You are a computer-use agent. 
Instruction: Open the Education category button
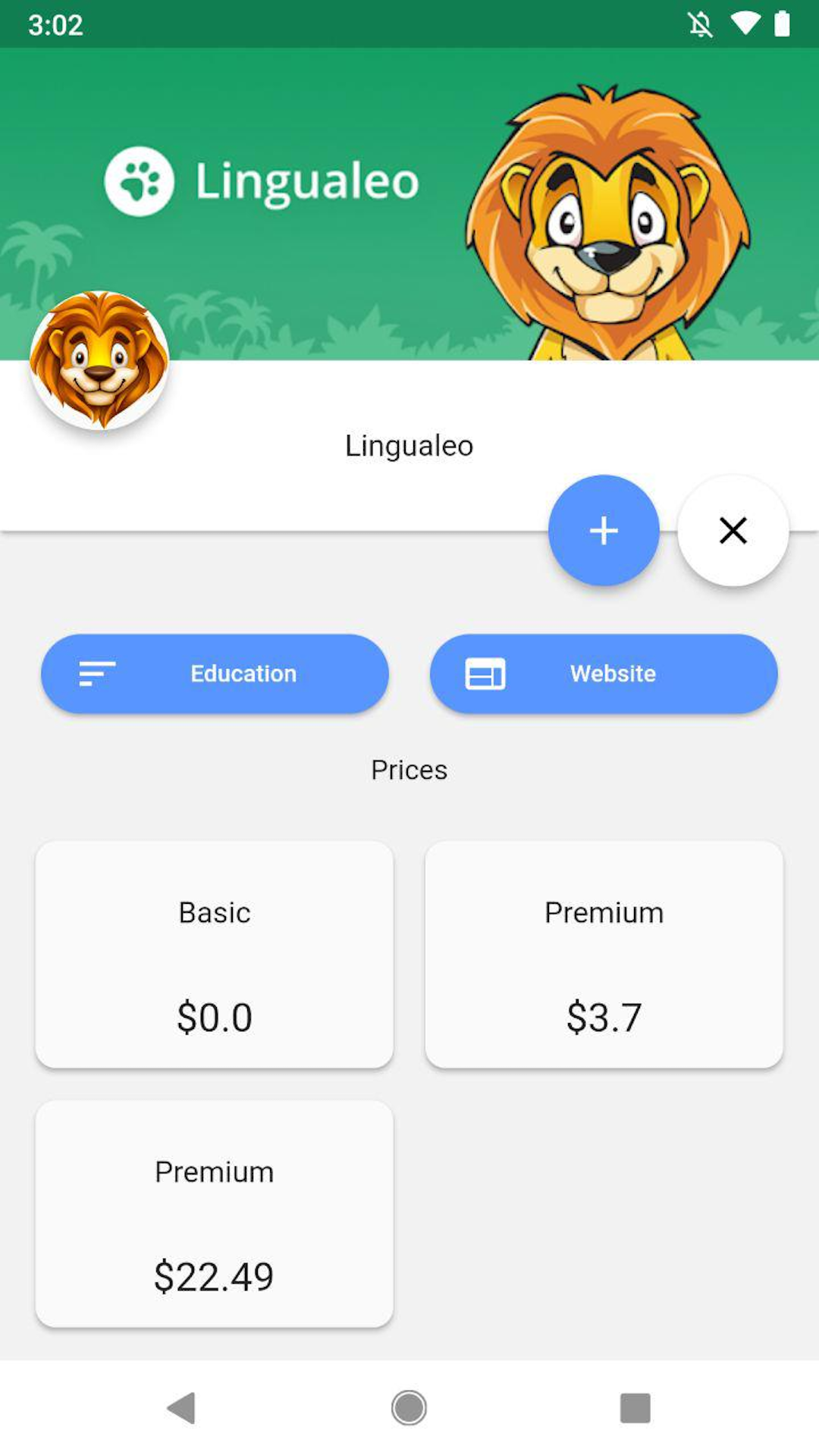click(x=215, y=673)
